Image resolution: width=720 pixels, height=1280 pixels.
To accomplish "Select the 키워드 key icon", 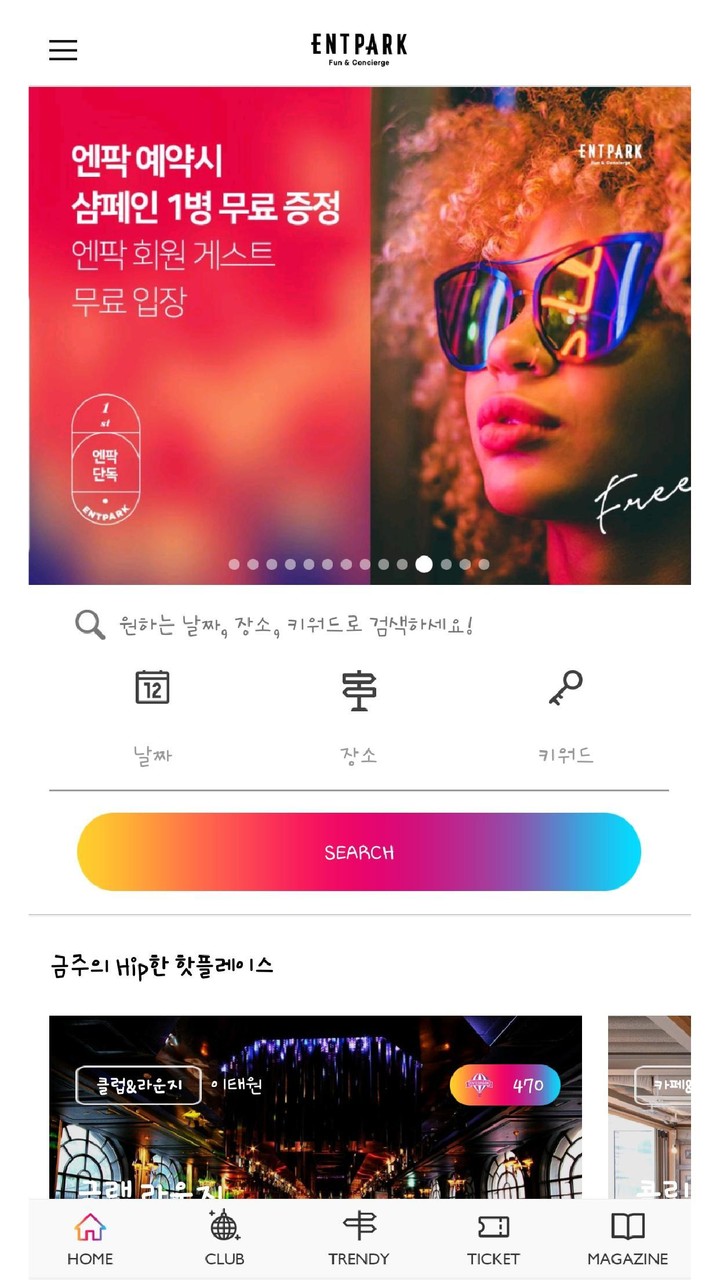I will (x=565, y=688).
